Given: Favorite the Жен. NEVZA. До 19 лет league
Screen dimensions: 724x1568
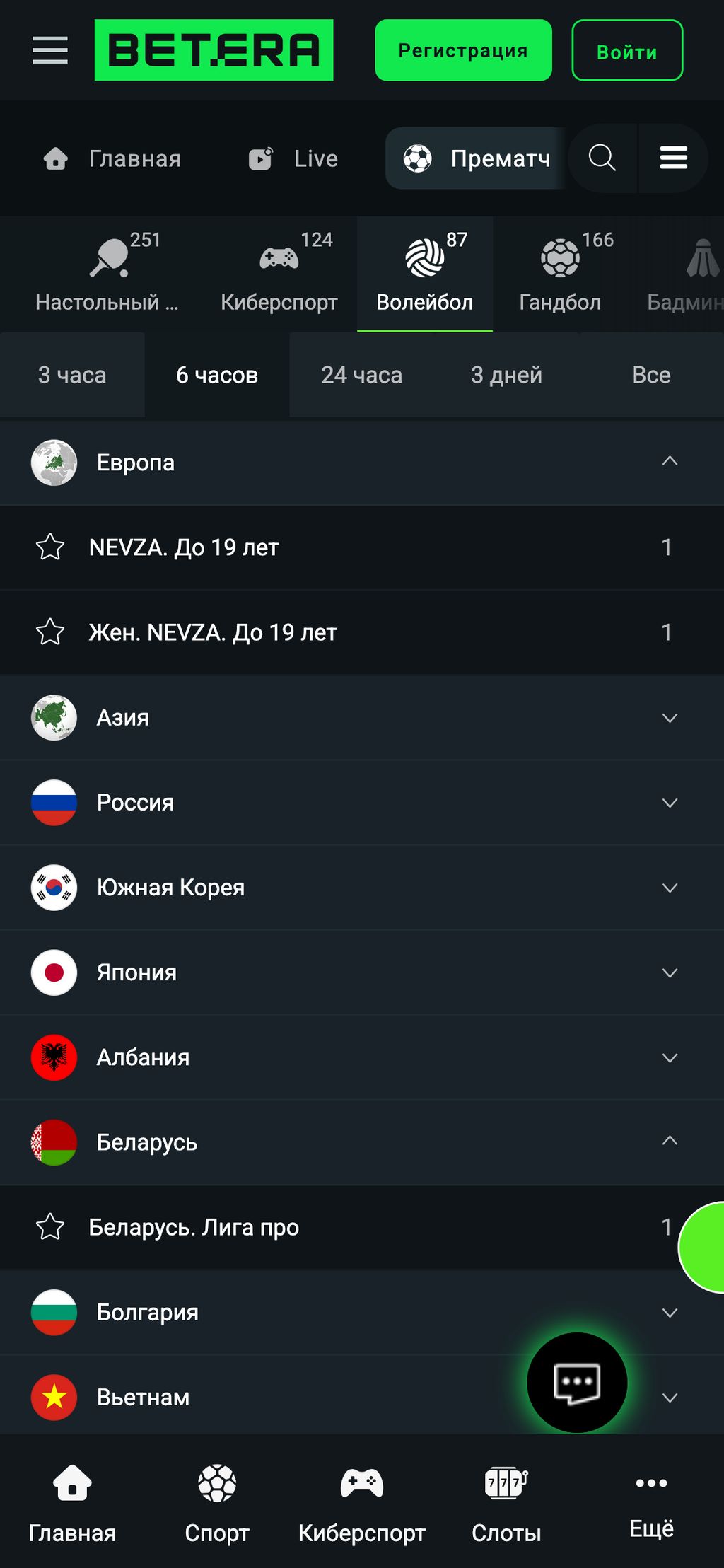Looking at the screenshot, I should [x=50, y=632].
